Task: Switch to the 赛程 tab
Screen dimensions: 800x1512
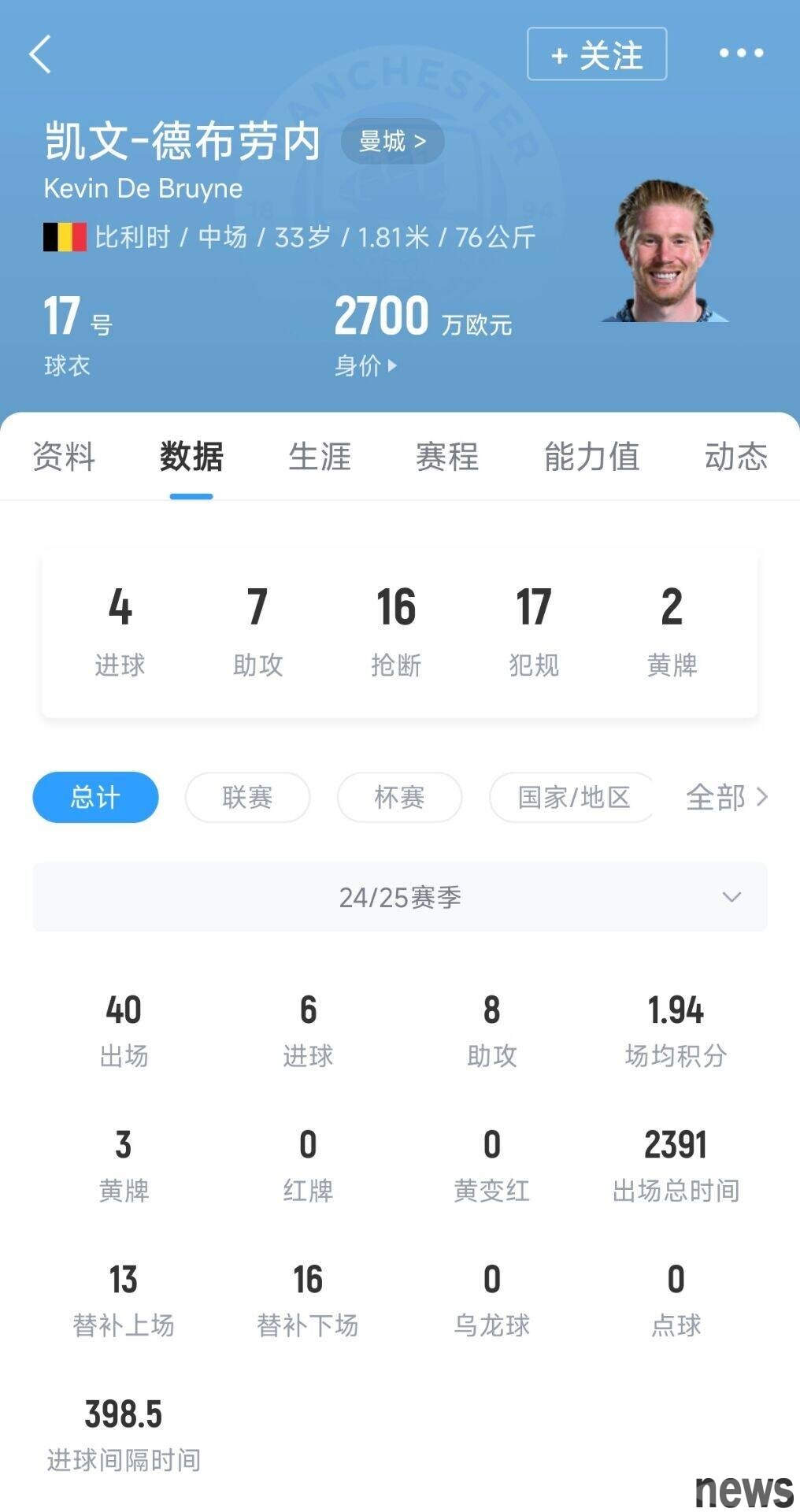Action: point(447,457)
